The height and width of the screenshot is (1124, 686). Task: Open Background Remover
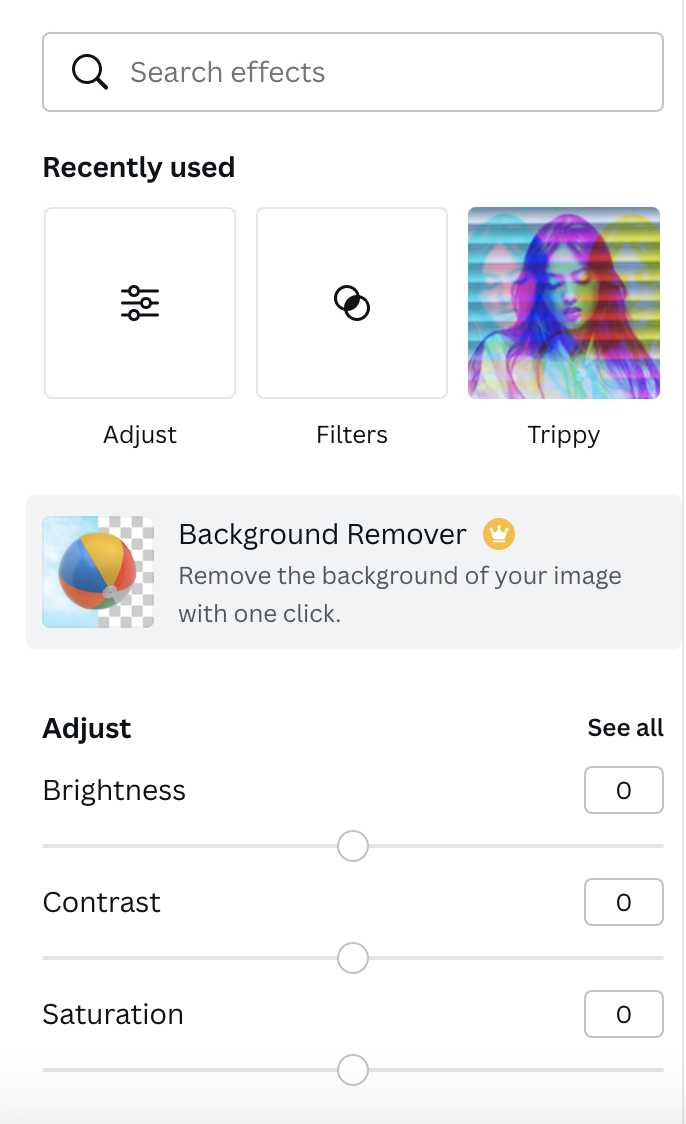tap(354, 572)
